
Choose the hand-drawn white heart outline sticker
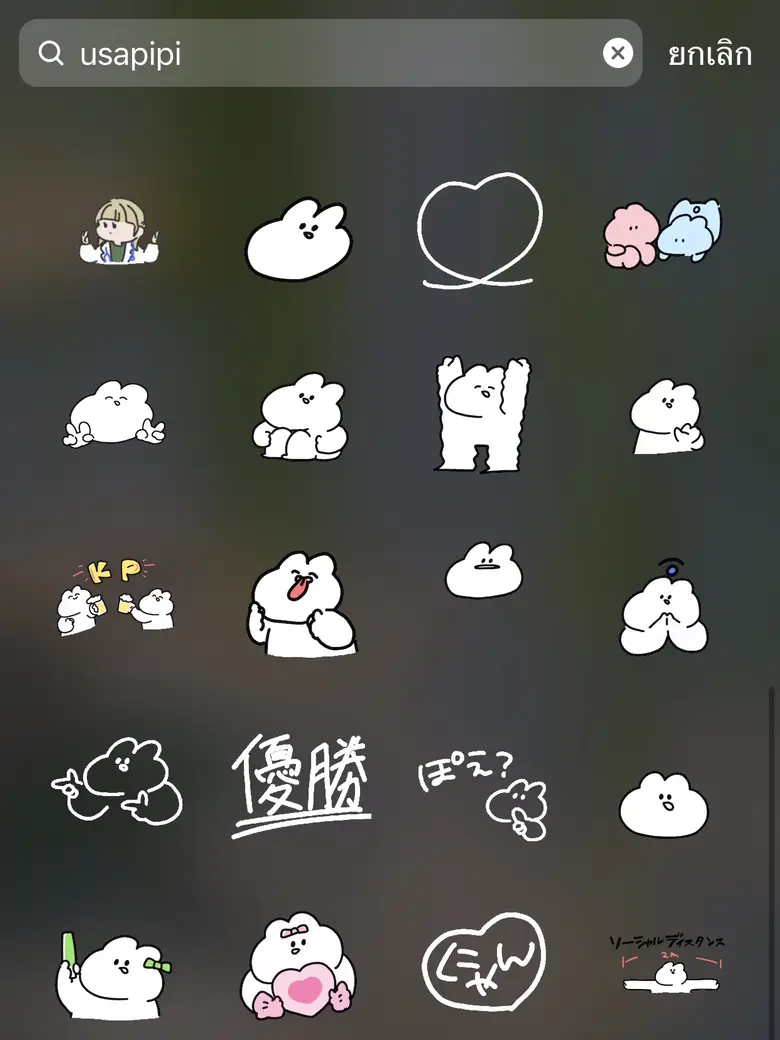[x=480, y=230]
